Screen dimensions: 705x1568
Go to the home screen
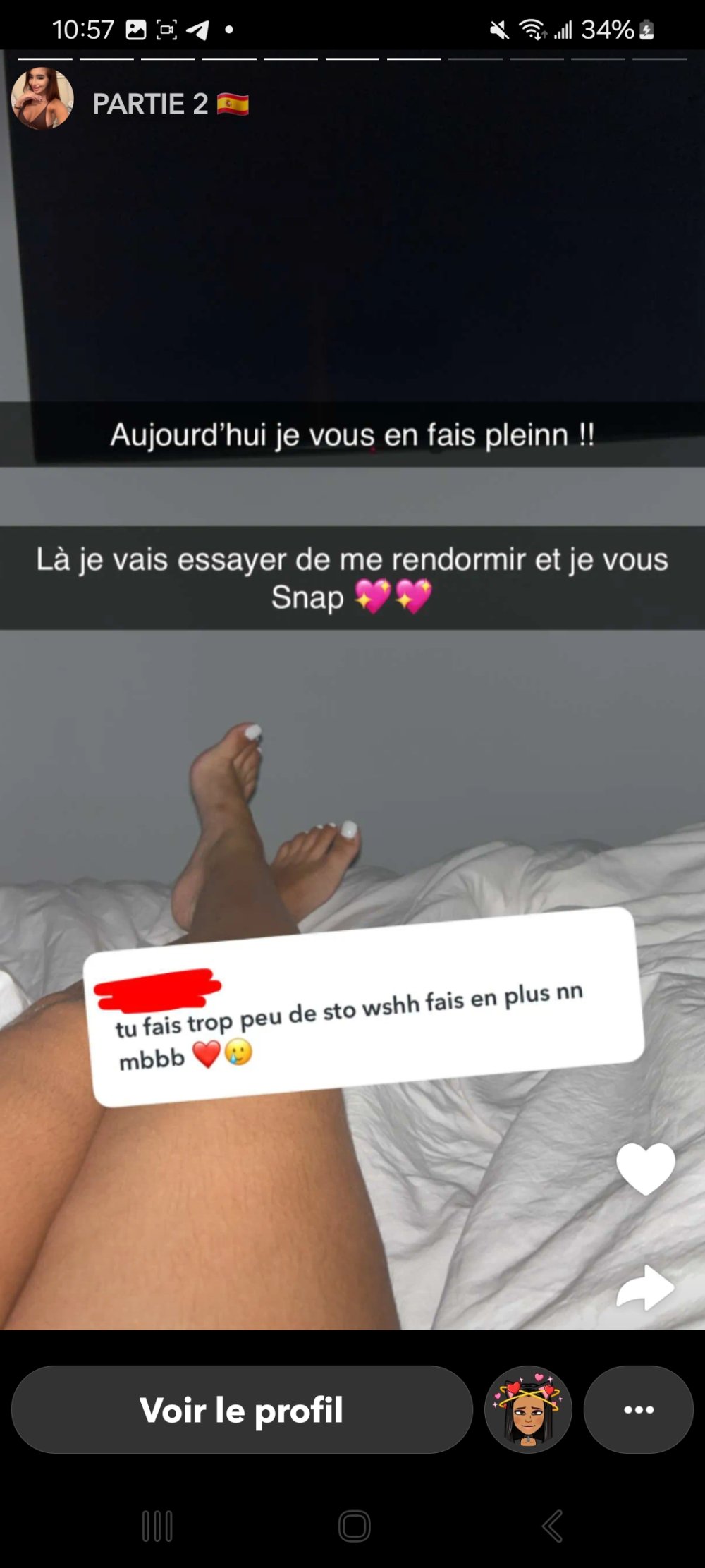click(x=354, y=1526)
